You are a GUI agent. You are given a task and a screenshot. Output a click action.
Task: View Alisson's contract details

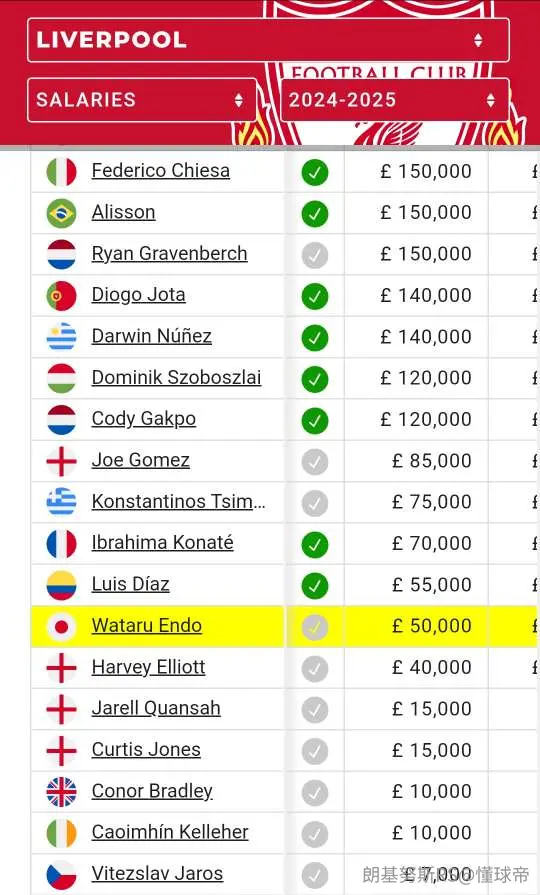(123, 212)
